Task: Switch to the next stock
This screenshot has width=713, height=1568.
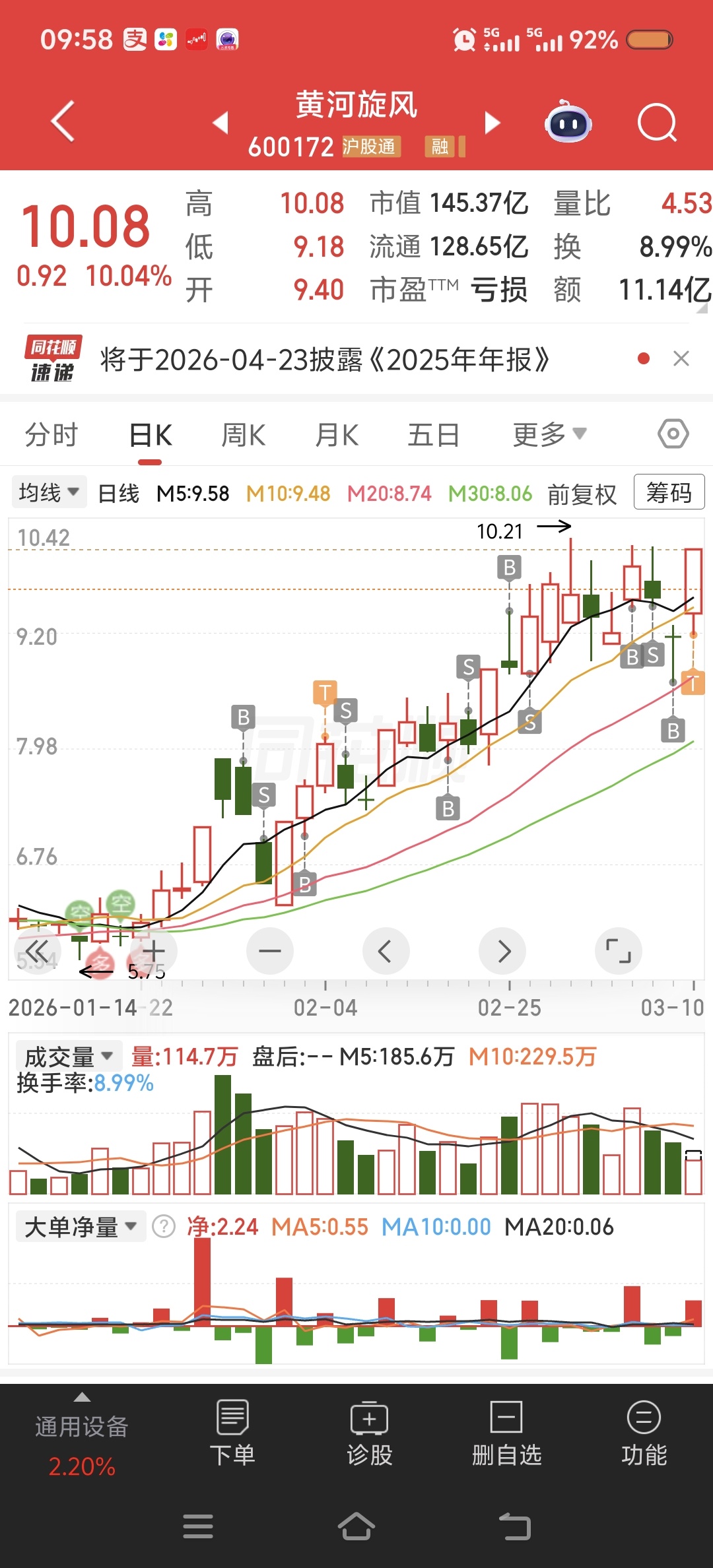Action: (492, 122)
